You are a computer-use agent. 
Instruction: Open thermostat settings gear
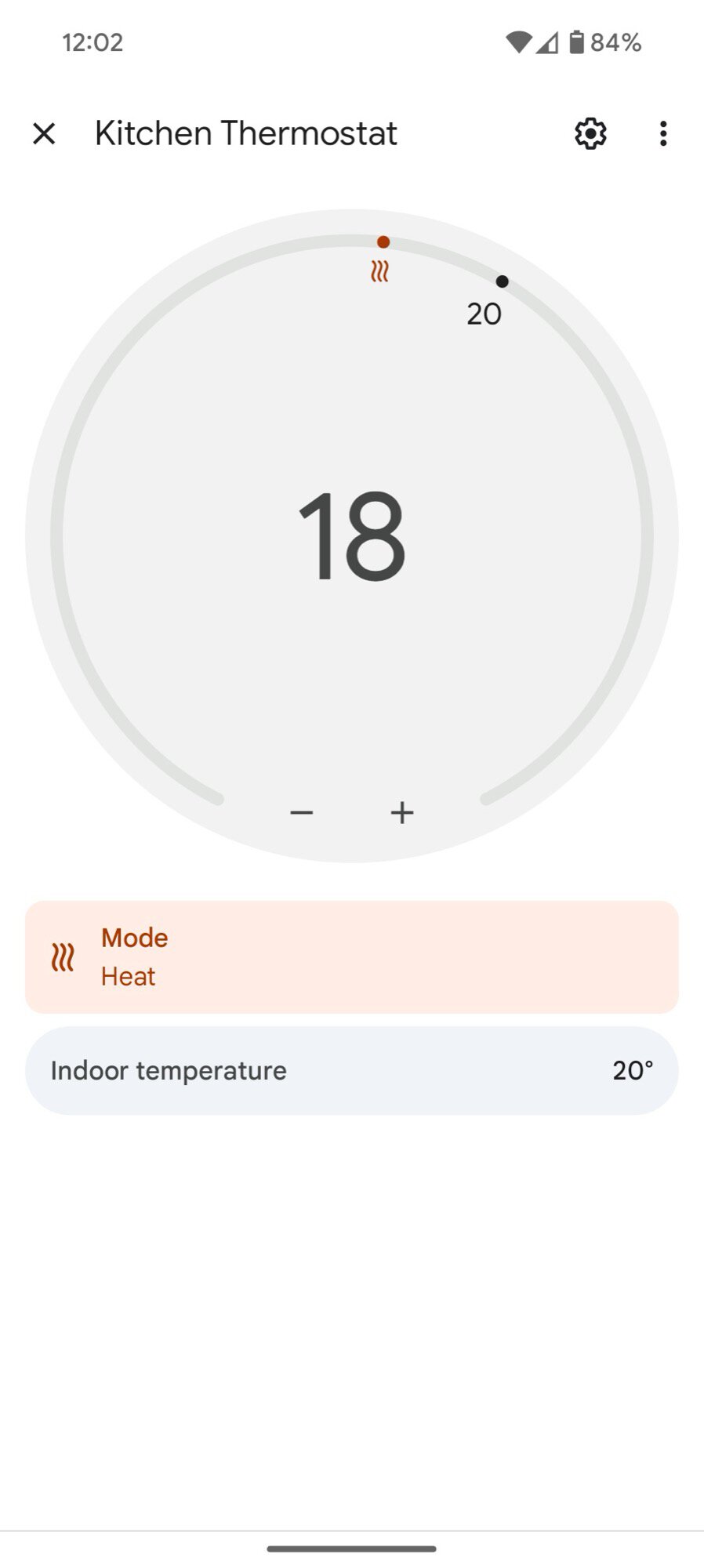tap(590, 134)
